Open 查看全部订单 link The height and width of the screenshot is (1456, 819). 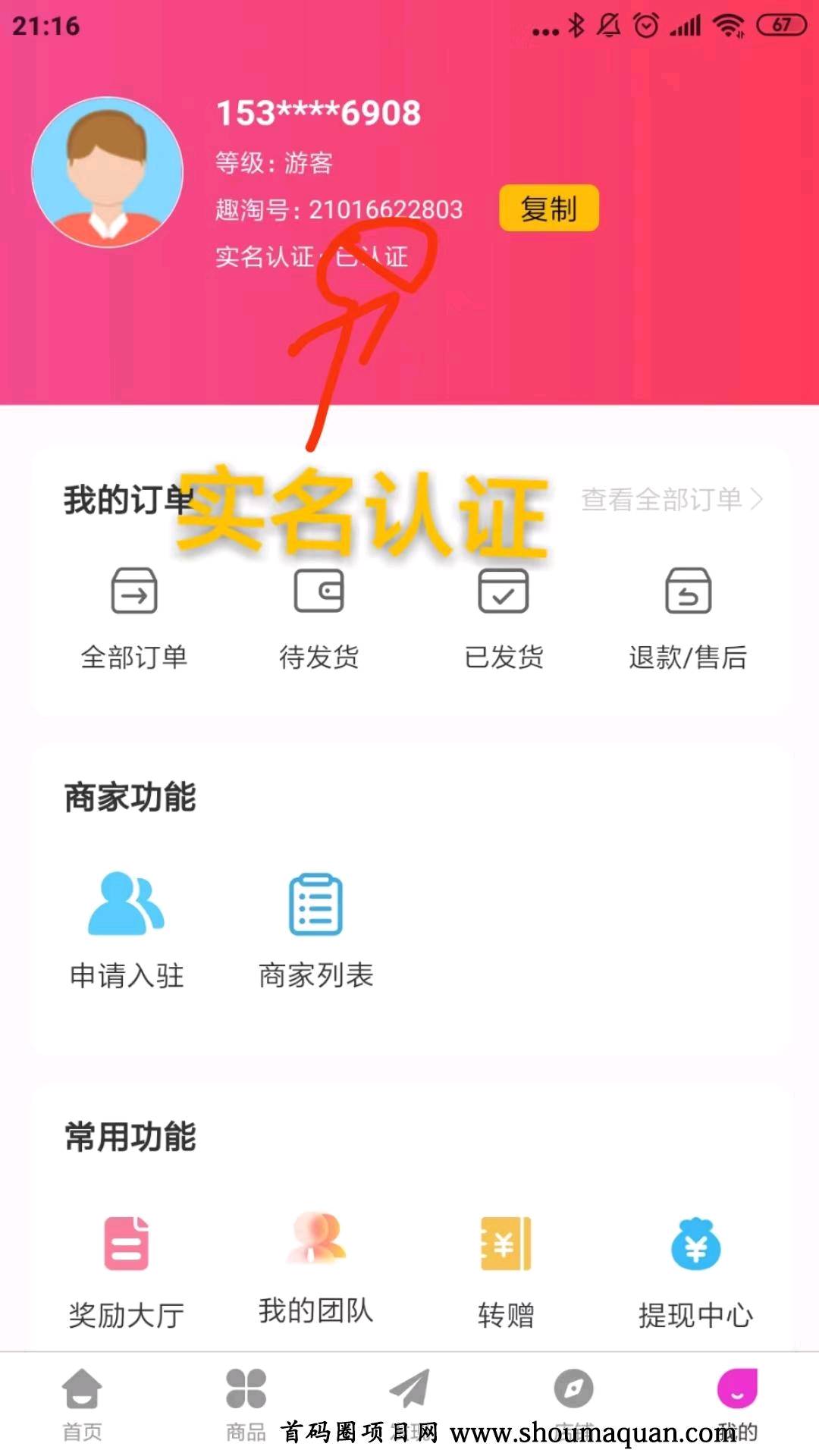tap(670, 499)
